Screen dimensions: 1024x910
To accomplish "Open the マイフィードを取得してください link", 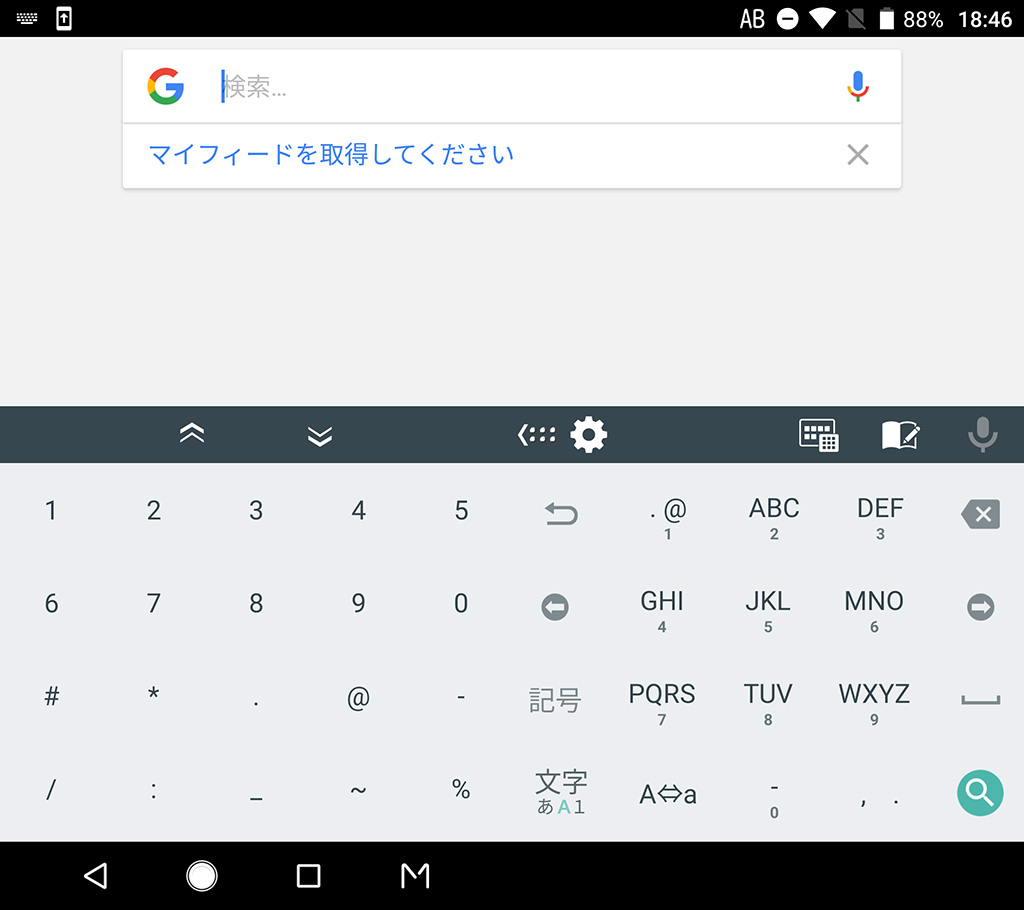I will click(x=332, y=155).
